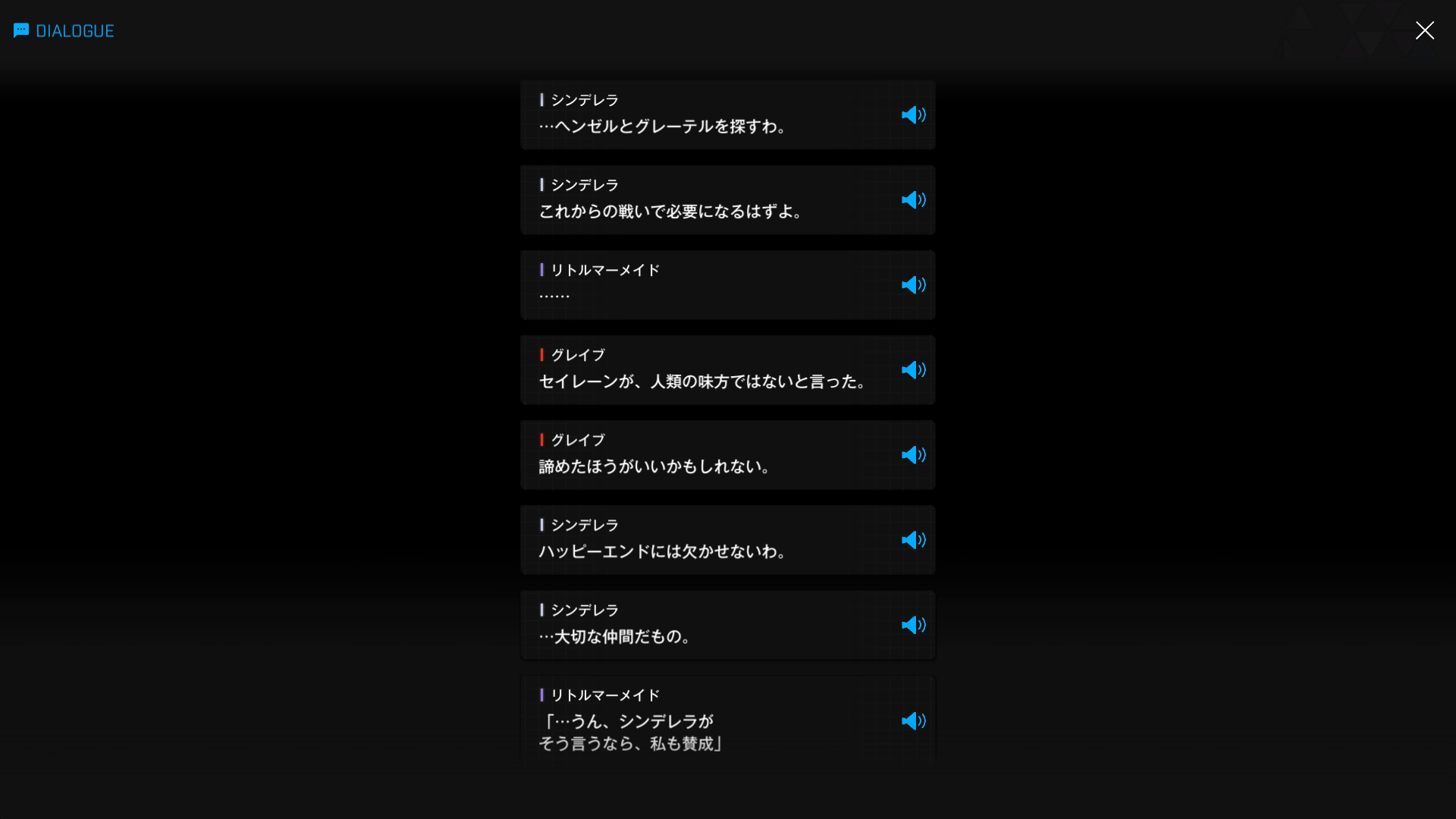
Task: Listen to 'ハッピーエンドには欠かせないわ。' line
Action: (x=913, y=540)
